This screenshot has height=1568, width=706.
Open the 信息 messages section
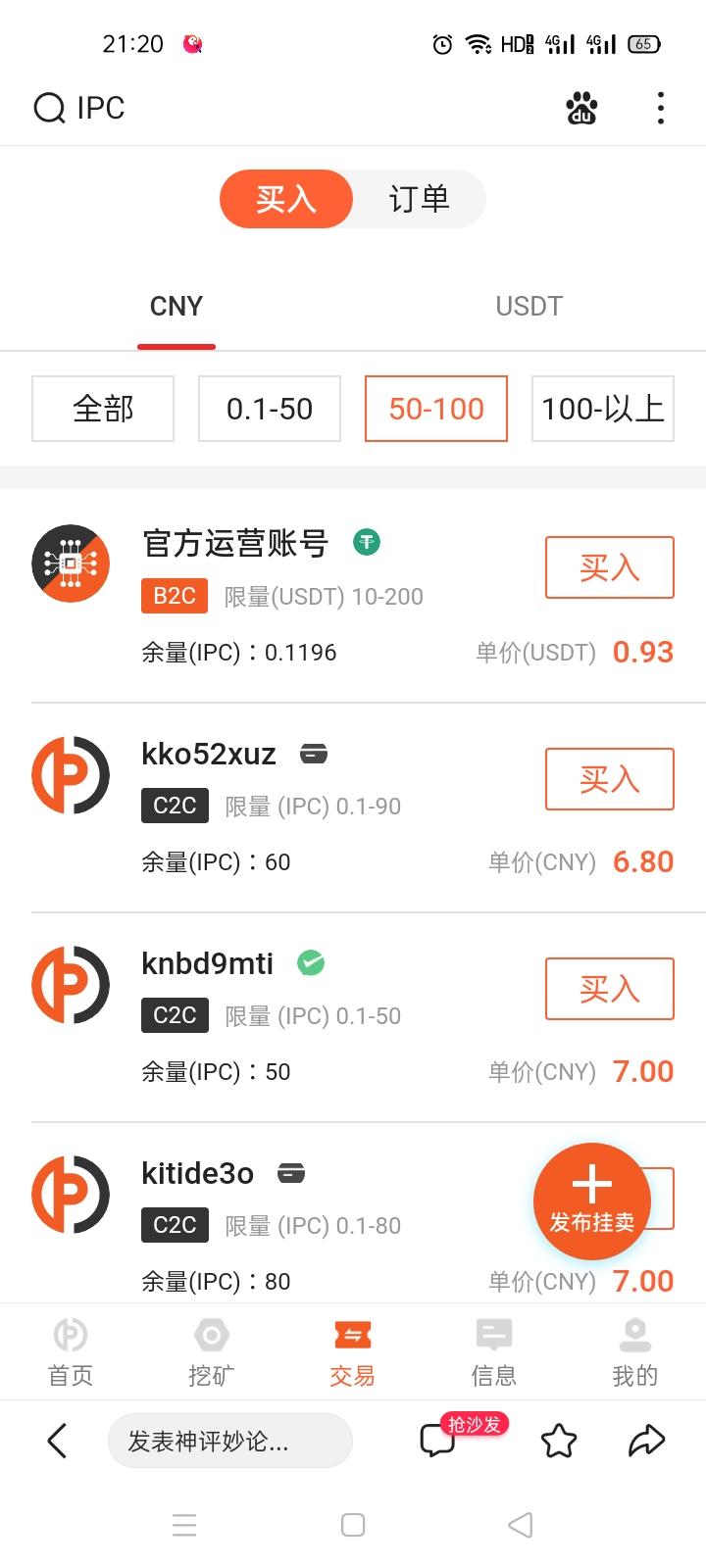click(493, 1350)
